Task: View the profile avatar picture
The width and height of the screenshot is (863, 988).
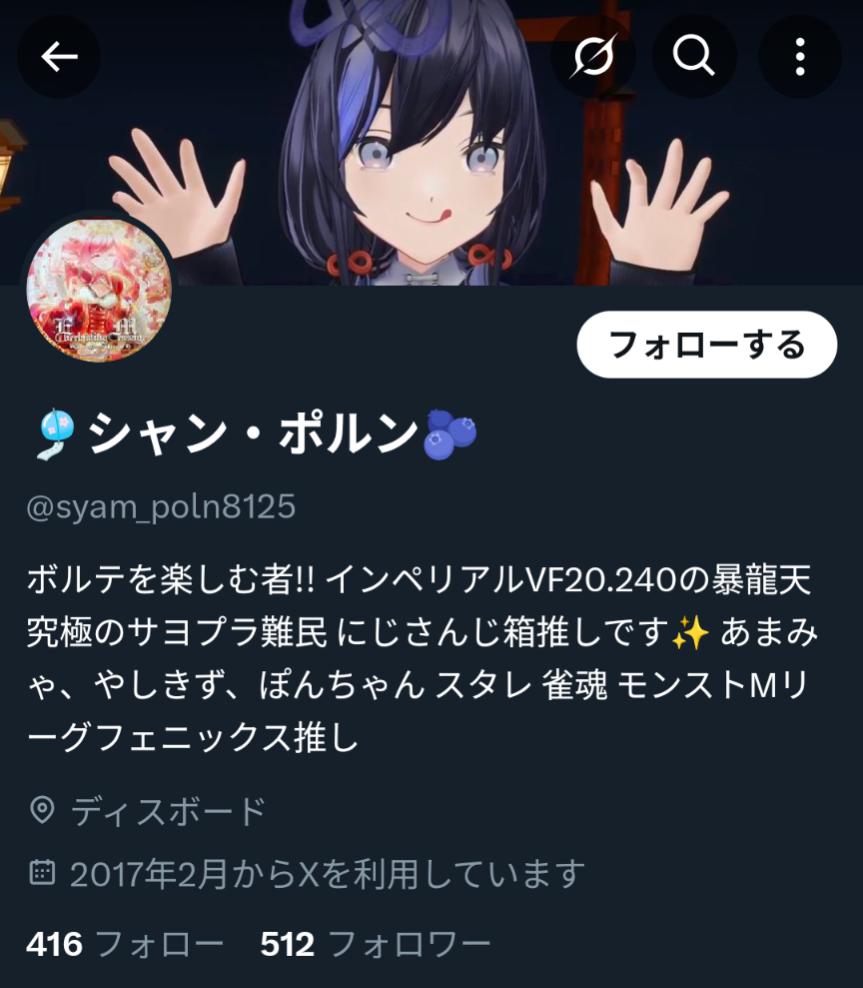Action: 99,291
